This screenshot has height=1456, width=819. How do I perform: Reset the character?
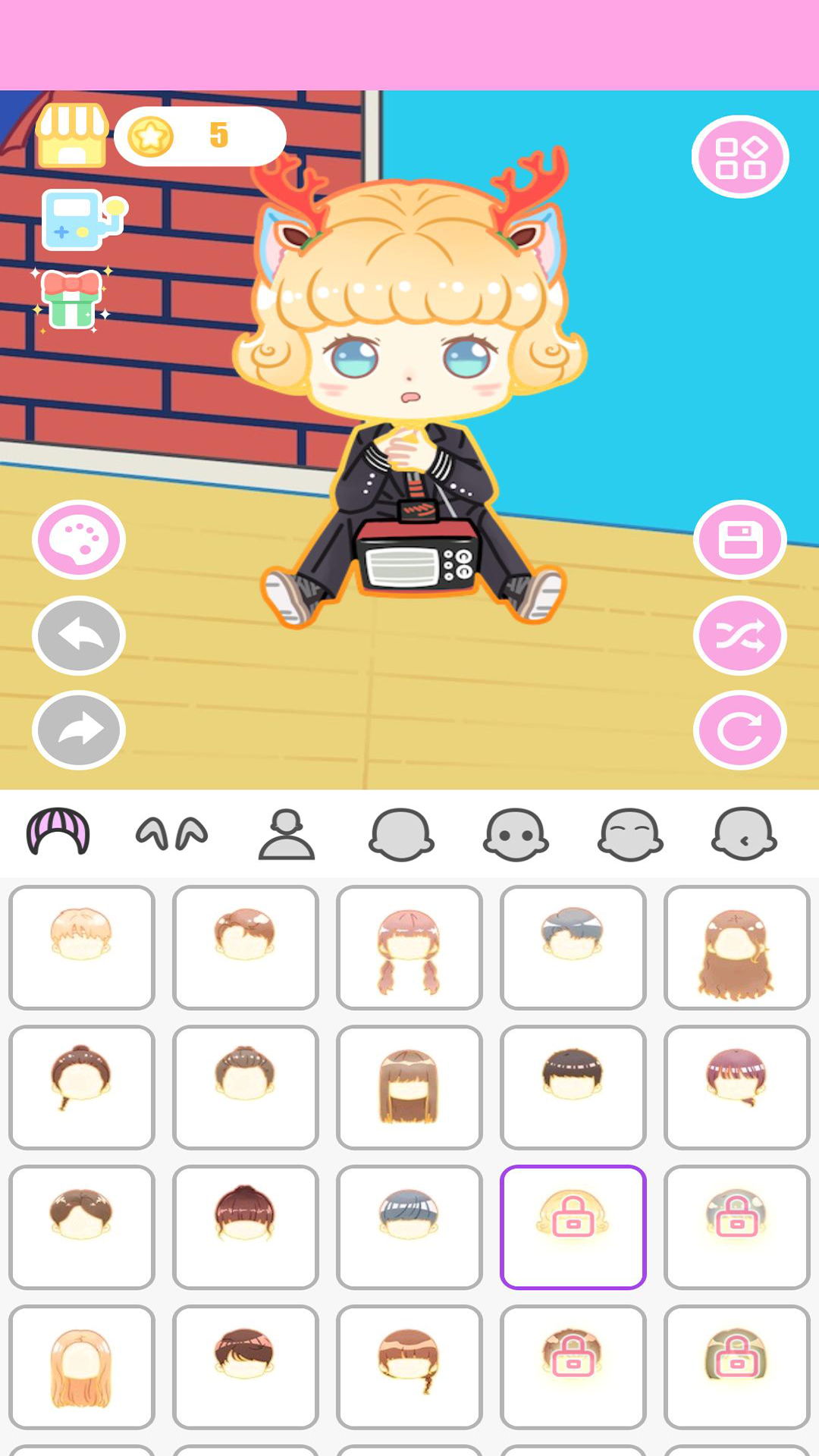(x=740, y=730)
